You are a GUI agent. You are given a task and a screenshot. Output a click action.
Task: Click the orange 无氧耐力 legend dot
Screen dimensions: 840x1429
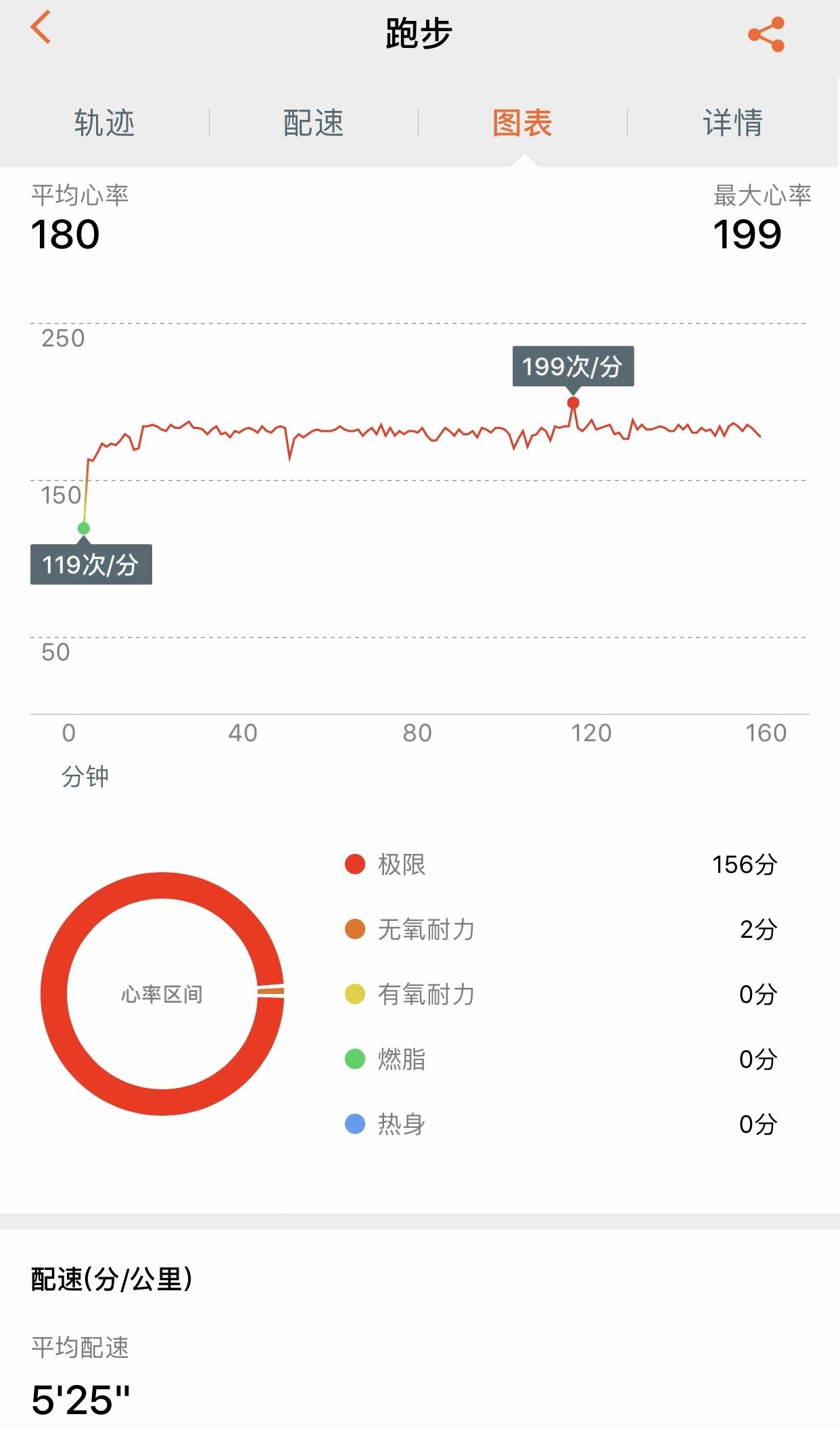tap(354, 929)
